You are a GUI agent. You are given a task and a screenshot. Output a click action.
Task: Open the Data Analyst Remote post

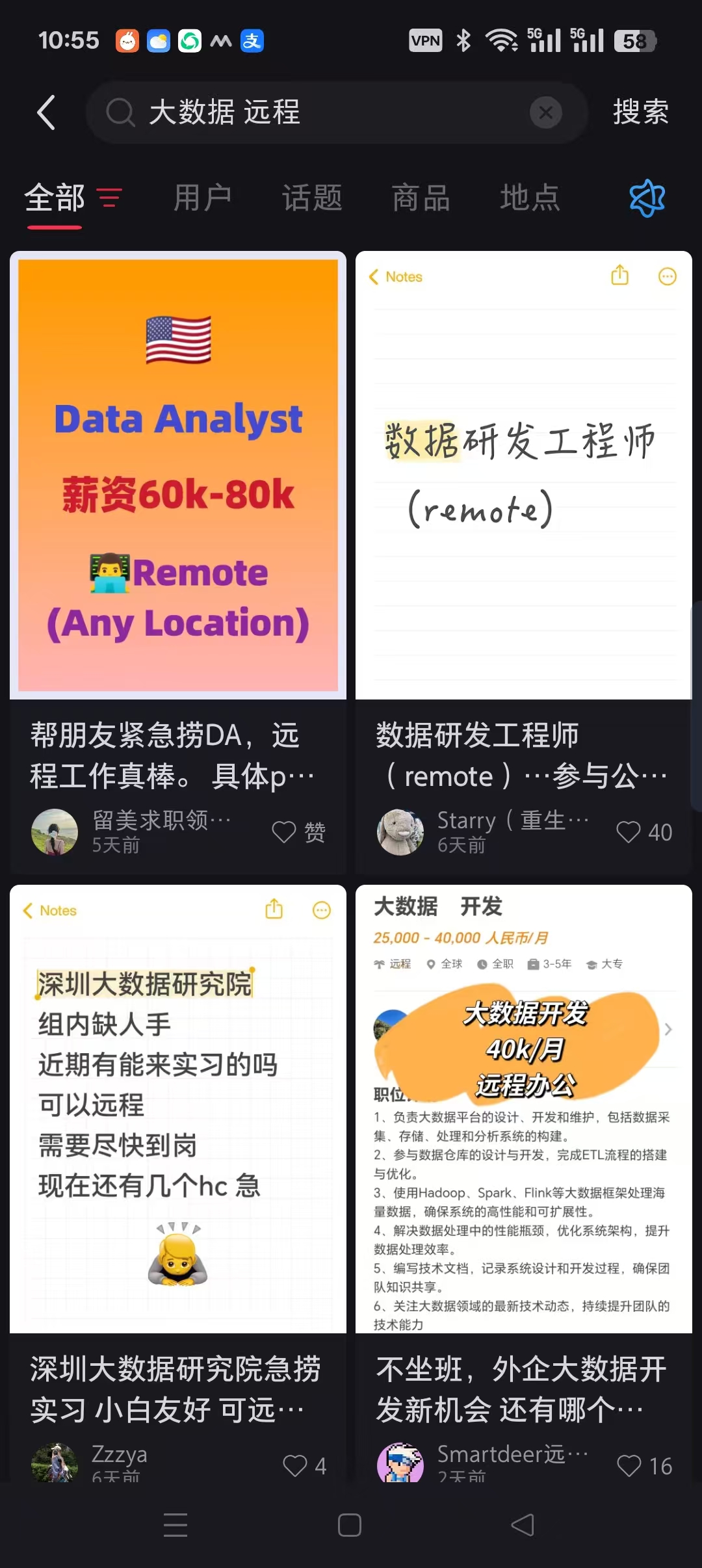[x=178, y=475]
